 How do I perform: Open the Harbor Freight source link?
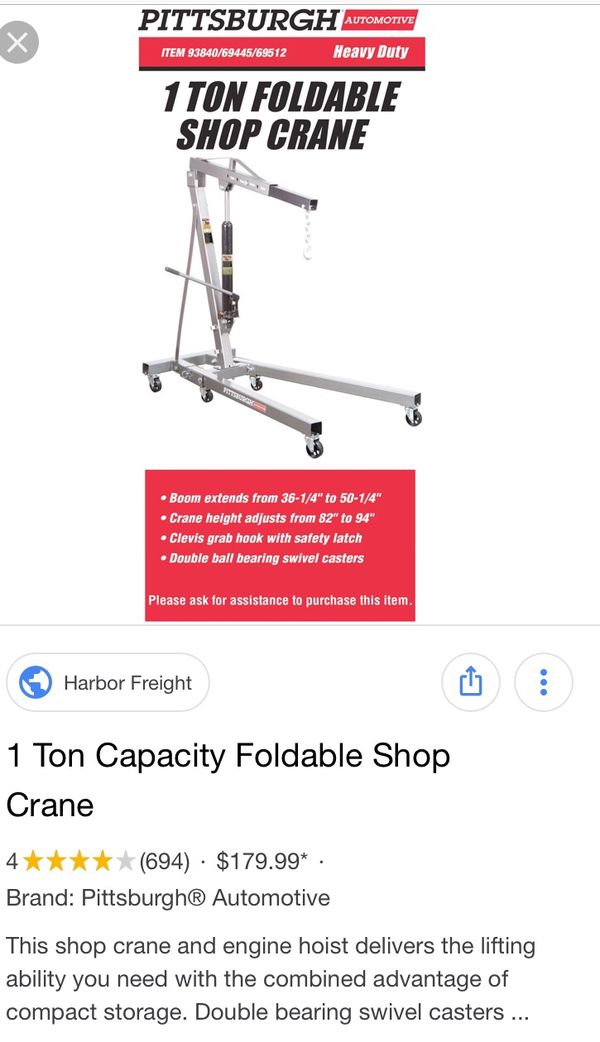[x=108, y=682]
